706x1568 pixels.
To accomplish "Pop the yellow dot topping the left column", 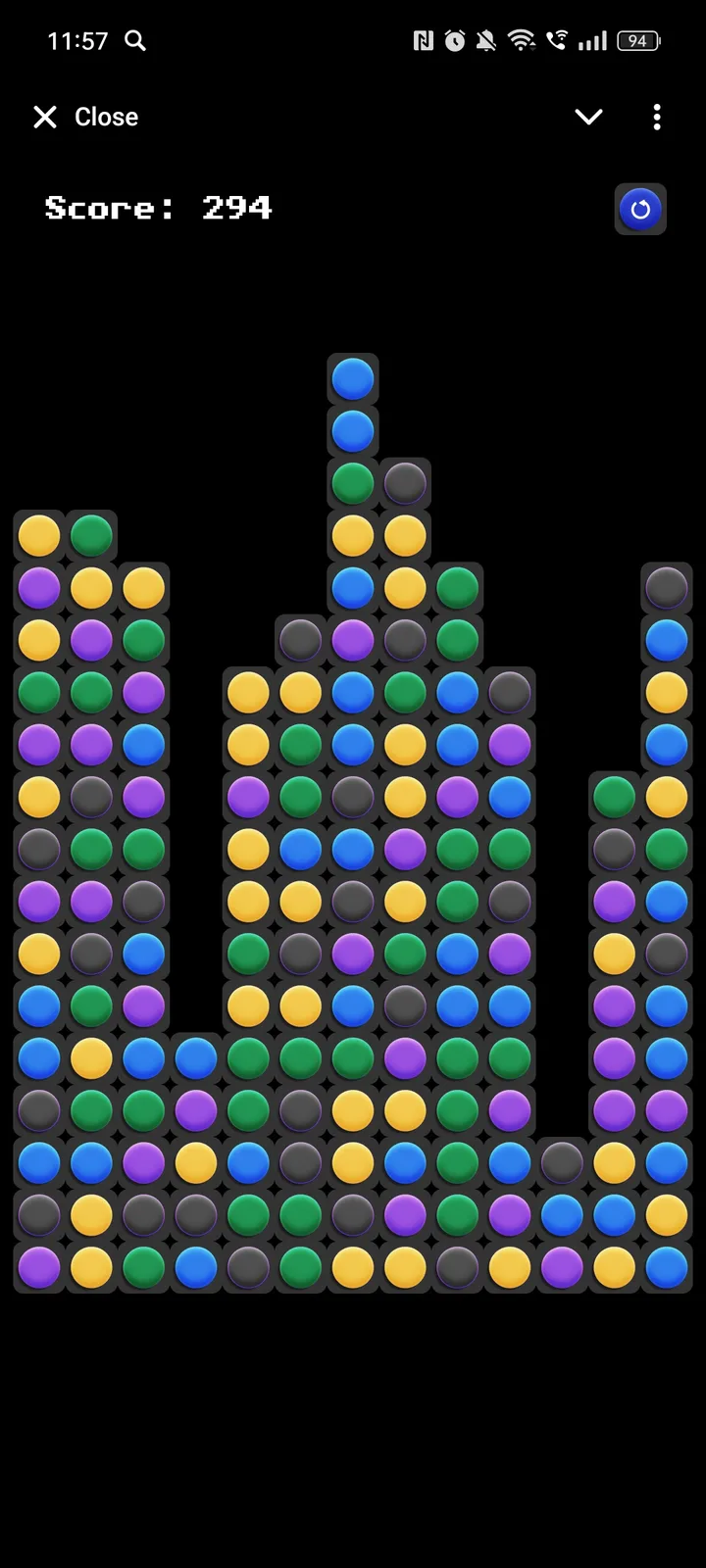I will 38,534.
